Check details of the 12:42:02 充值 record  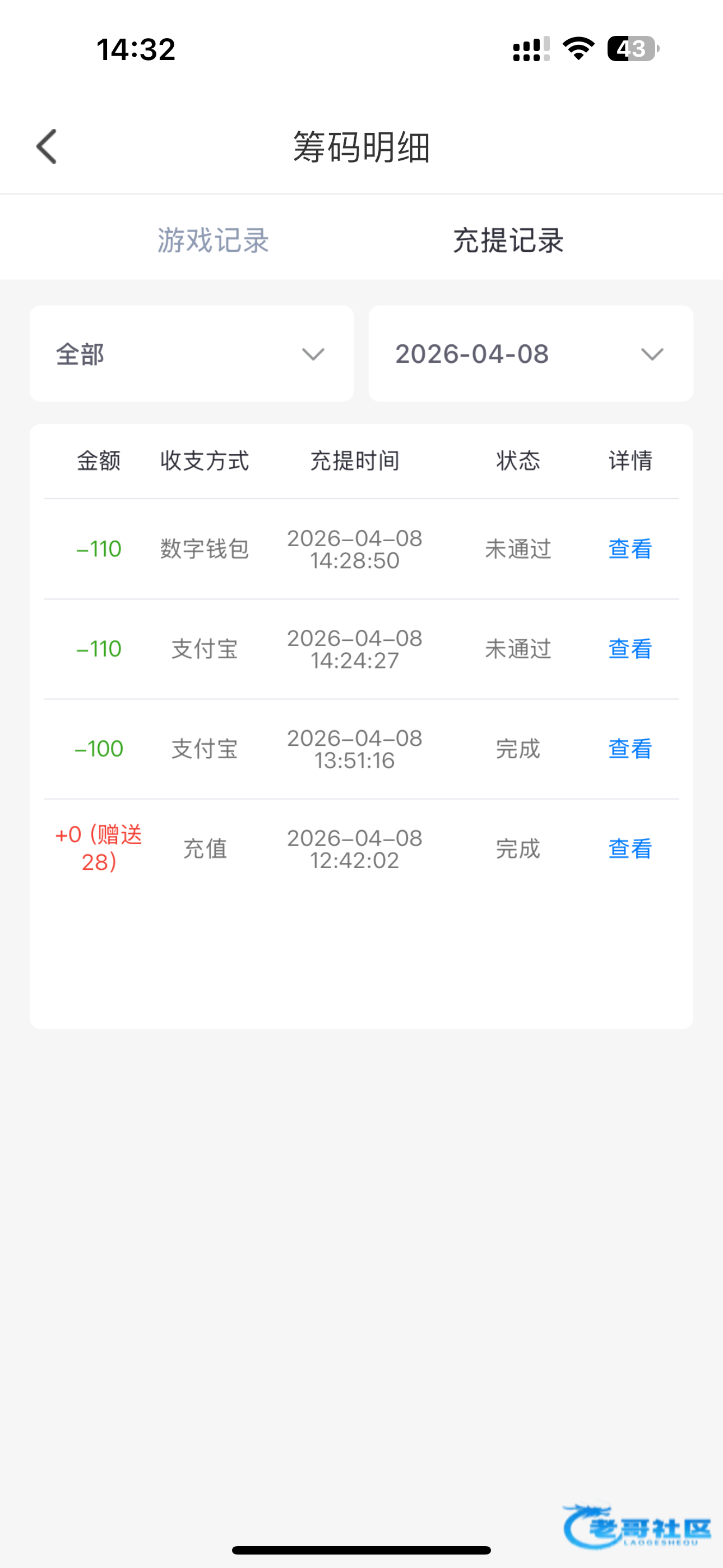point(630,848)
